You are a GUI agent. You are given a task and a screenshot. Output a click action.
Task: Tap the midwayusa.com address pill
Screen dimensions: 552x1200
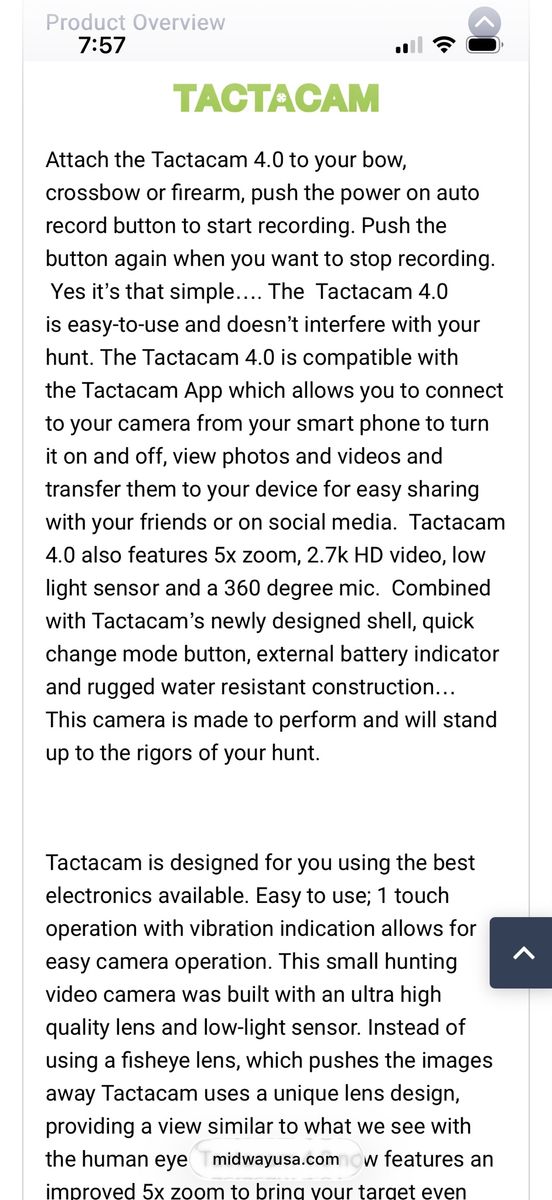tap(276, 1158)
